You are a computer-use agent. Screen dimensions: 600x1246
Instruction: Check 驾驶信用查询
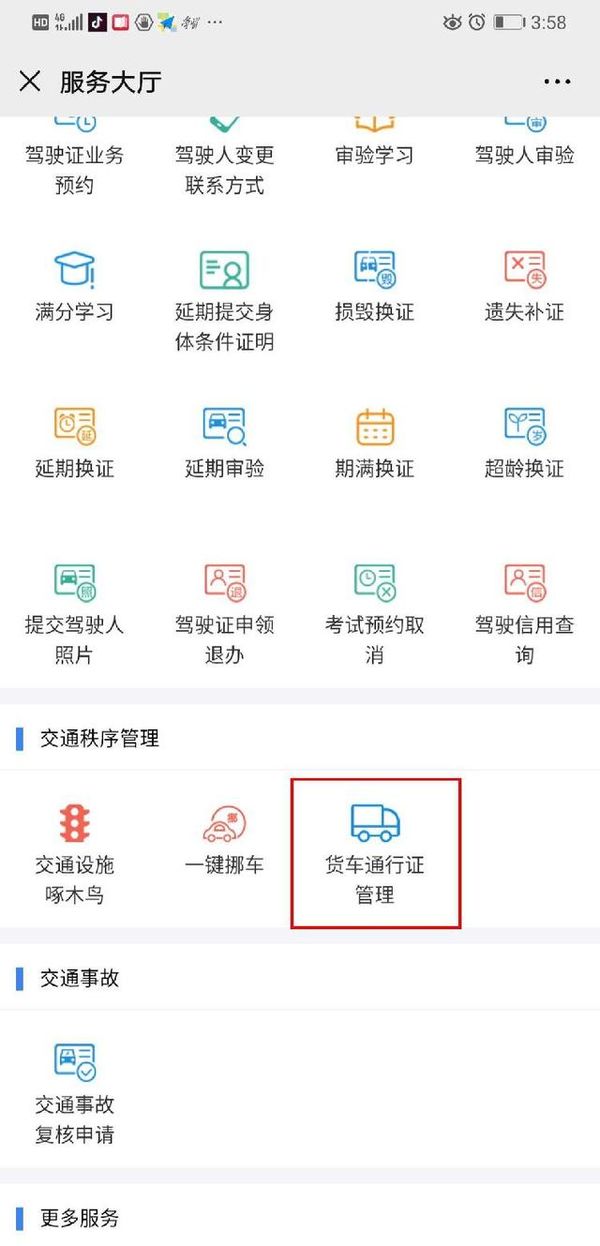tap(525, 612)
